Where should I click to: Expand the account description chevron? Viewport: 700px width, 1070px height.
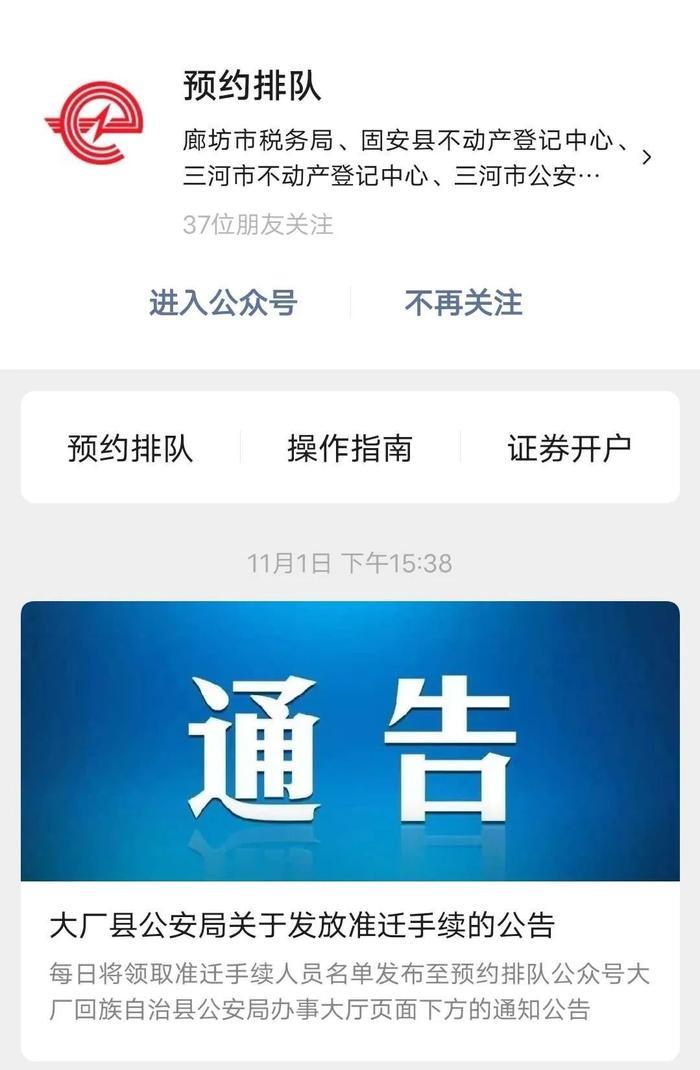tap(647, 157)
